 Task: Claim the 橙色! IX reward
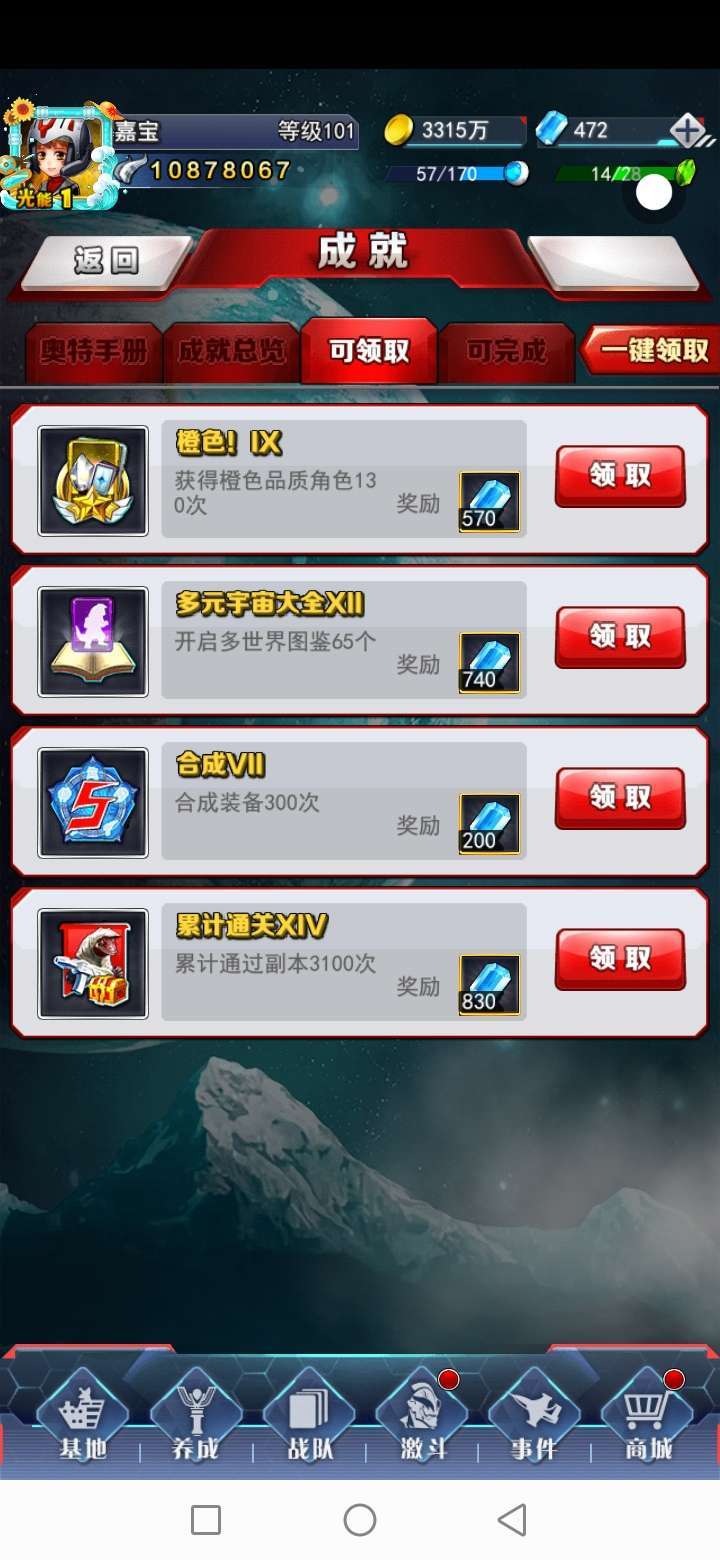pyautogui.click(x=620, y=476)
